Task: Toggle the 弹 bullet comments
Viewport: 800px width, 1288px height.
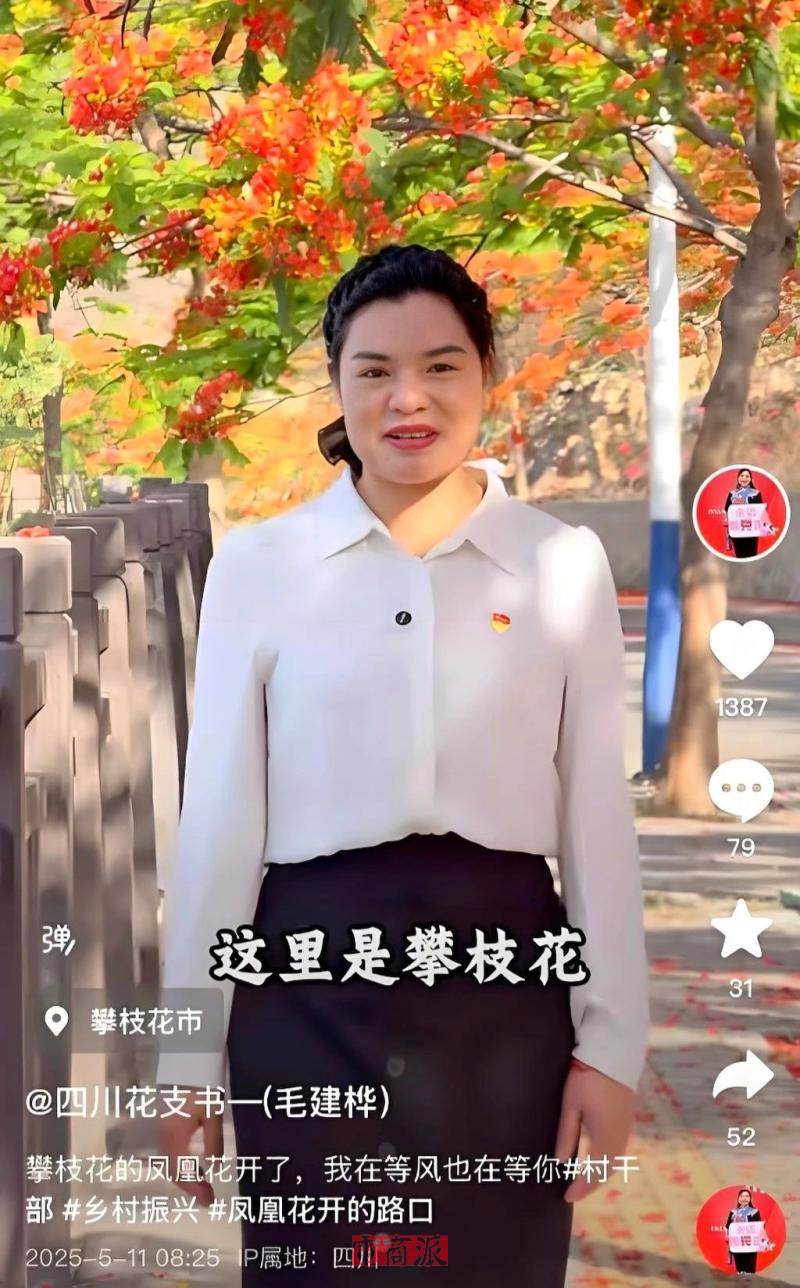Action: 56,939
